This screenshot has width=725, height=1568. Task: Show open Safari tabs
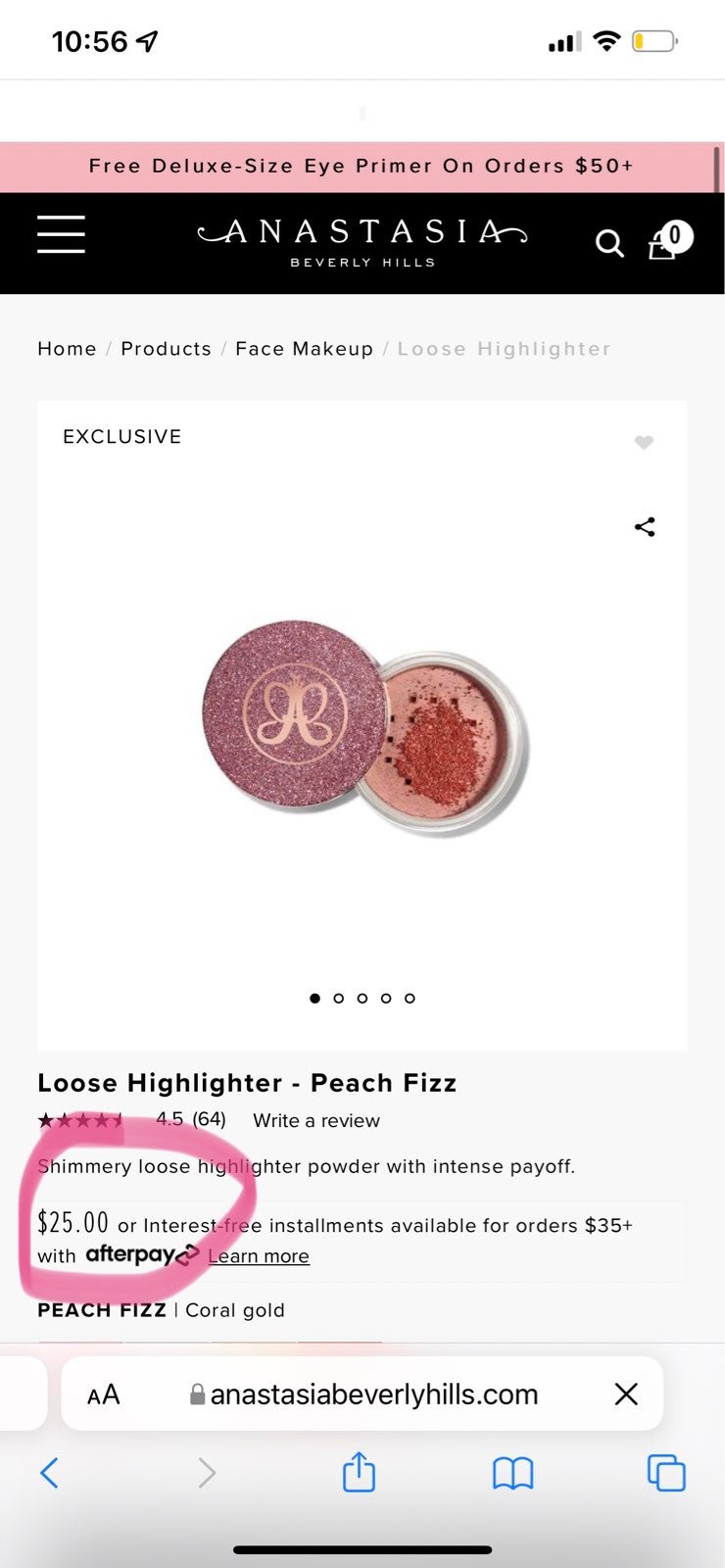pos(666,1473)
